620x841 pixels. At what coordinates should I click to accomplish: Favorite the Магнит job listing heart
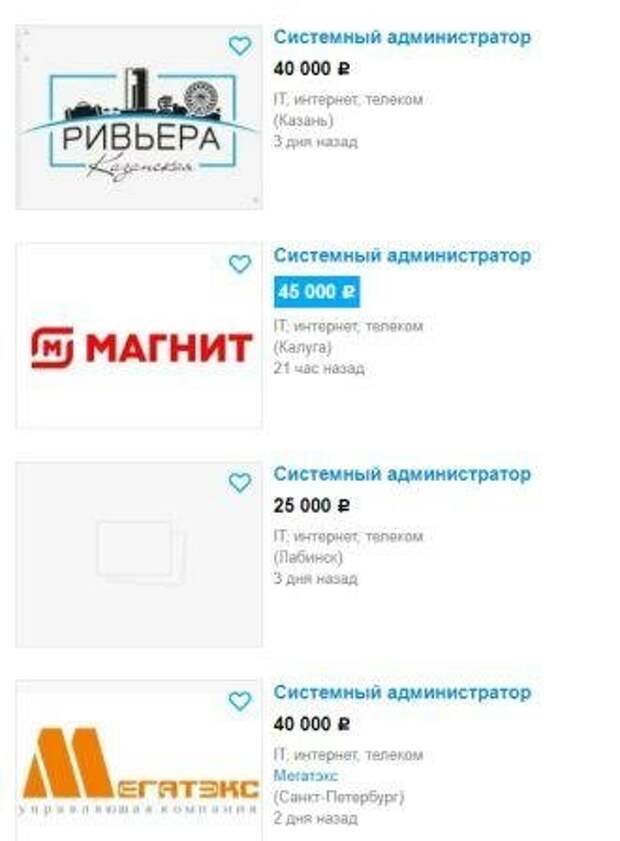tap(240, 264)
